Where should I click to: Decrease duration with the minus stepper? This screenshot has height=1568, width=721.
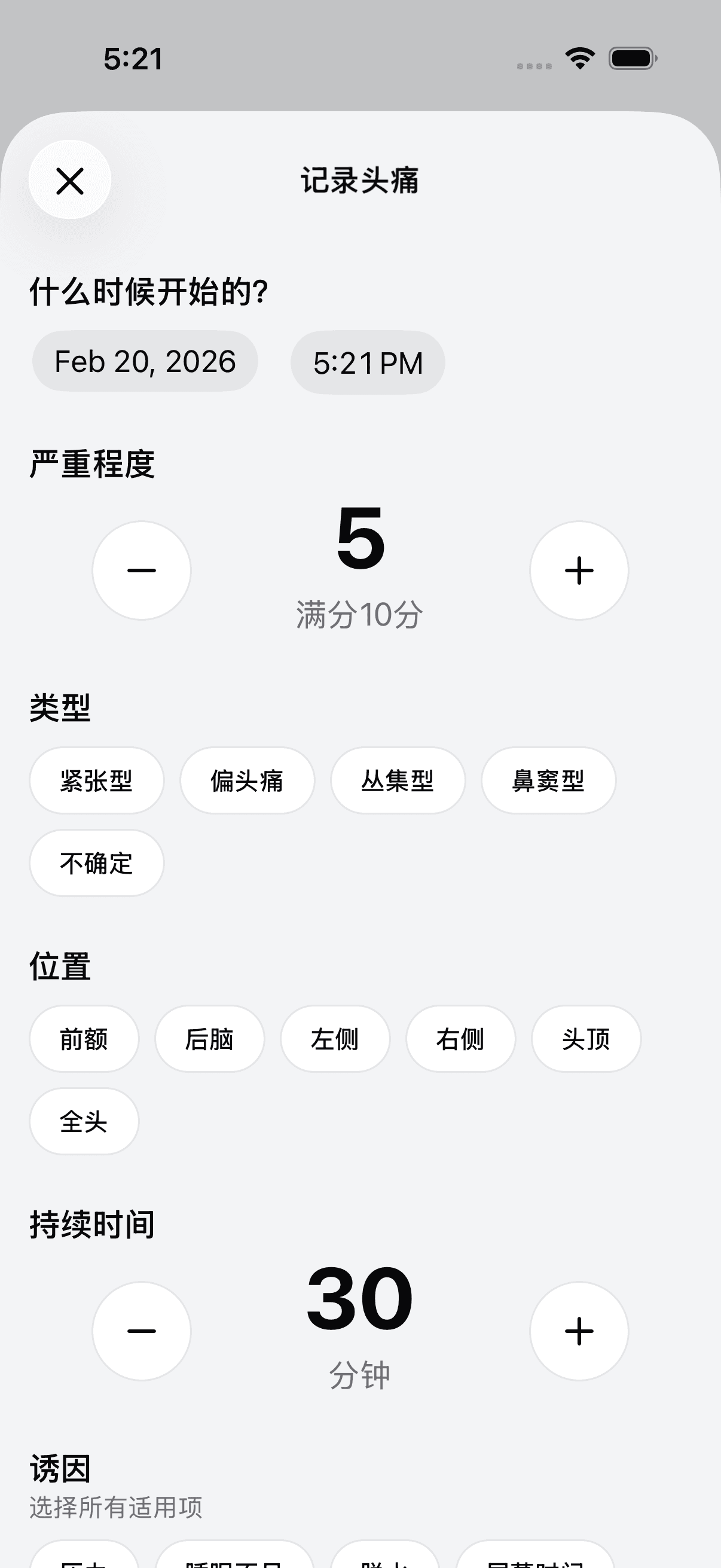pyautogui.click(x=141, y=1331)
